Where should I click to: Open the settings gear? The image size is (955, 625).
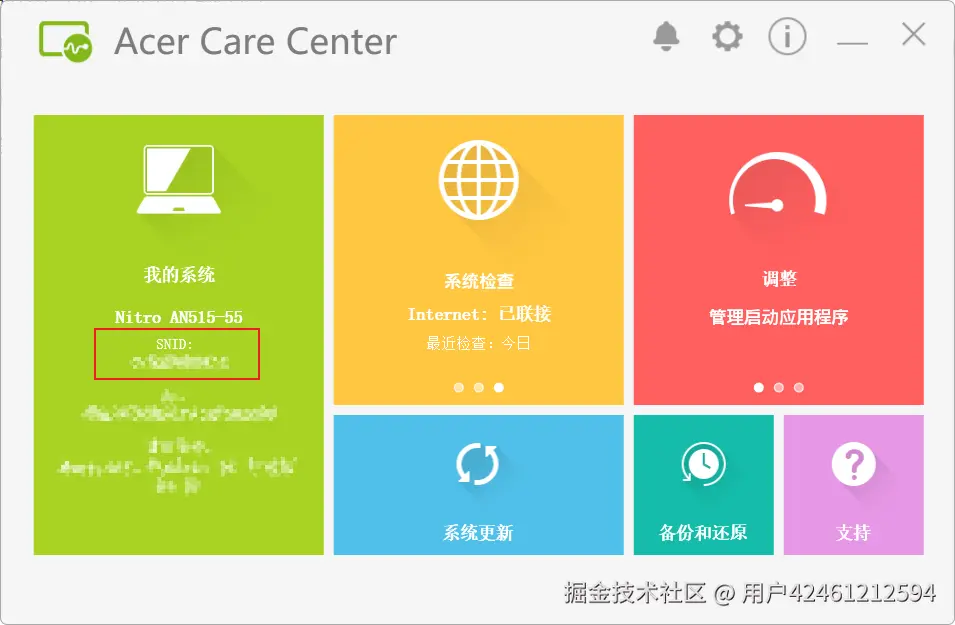727,37
